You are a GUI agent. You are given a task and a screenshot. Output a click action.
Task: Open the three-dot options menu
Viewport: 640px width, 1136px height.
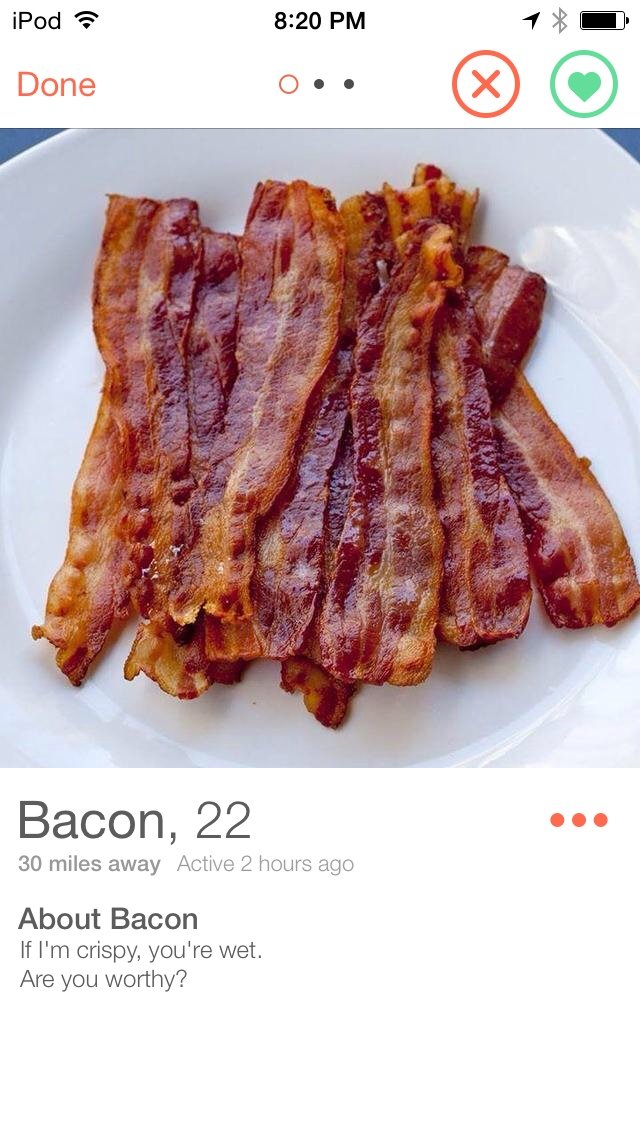(579, 820)
